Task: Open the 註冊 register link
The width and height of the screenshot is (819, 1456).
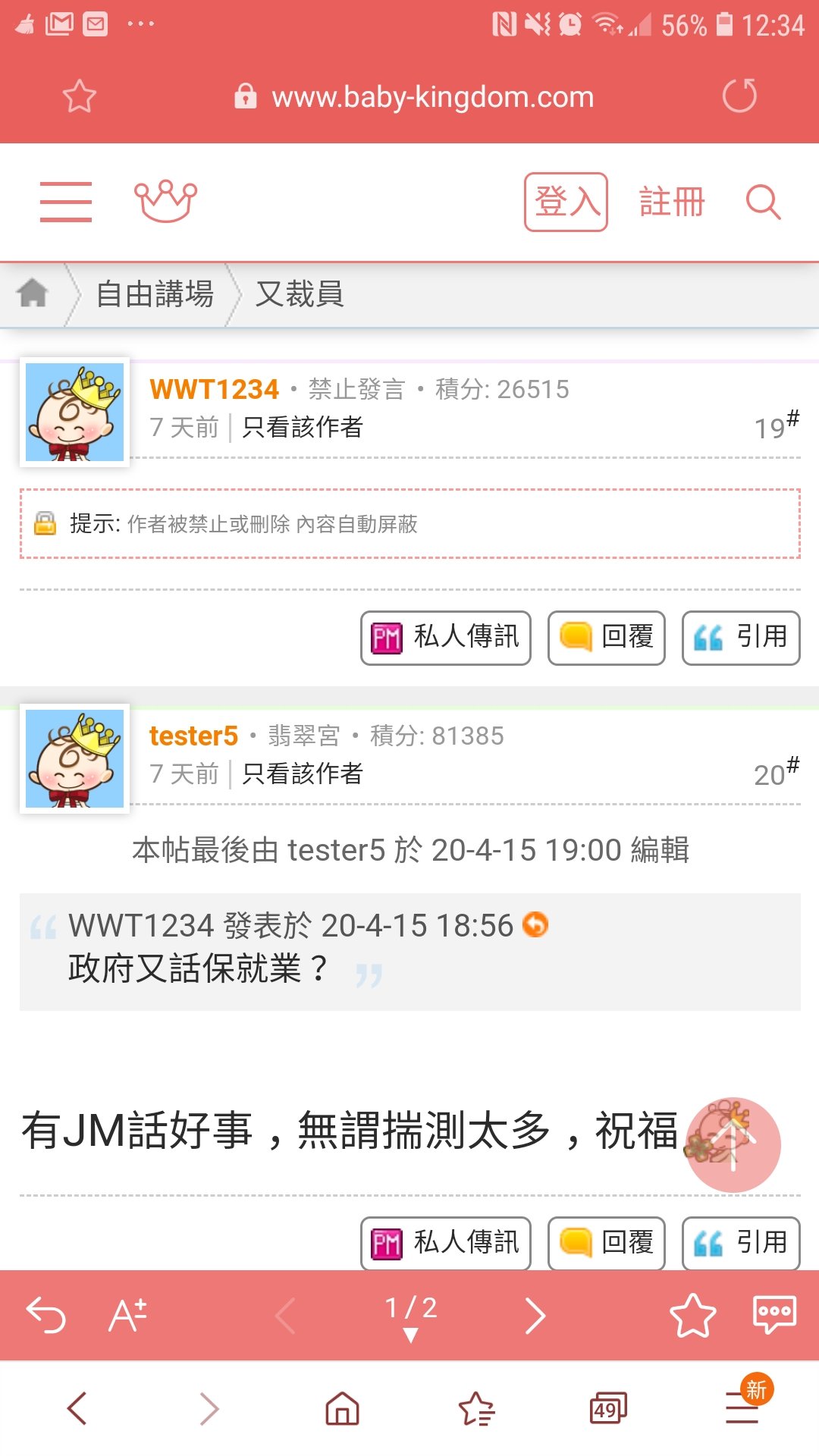Action: click(672, 202)
